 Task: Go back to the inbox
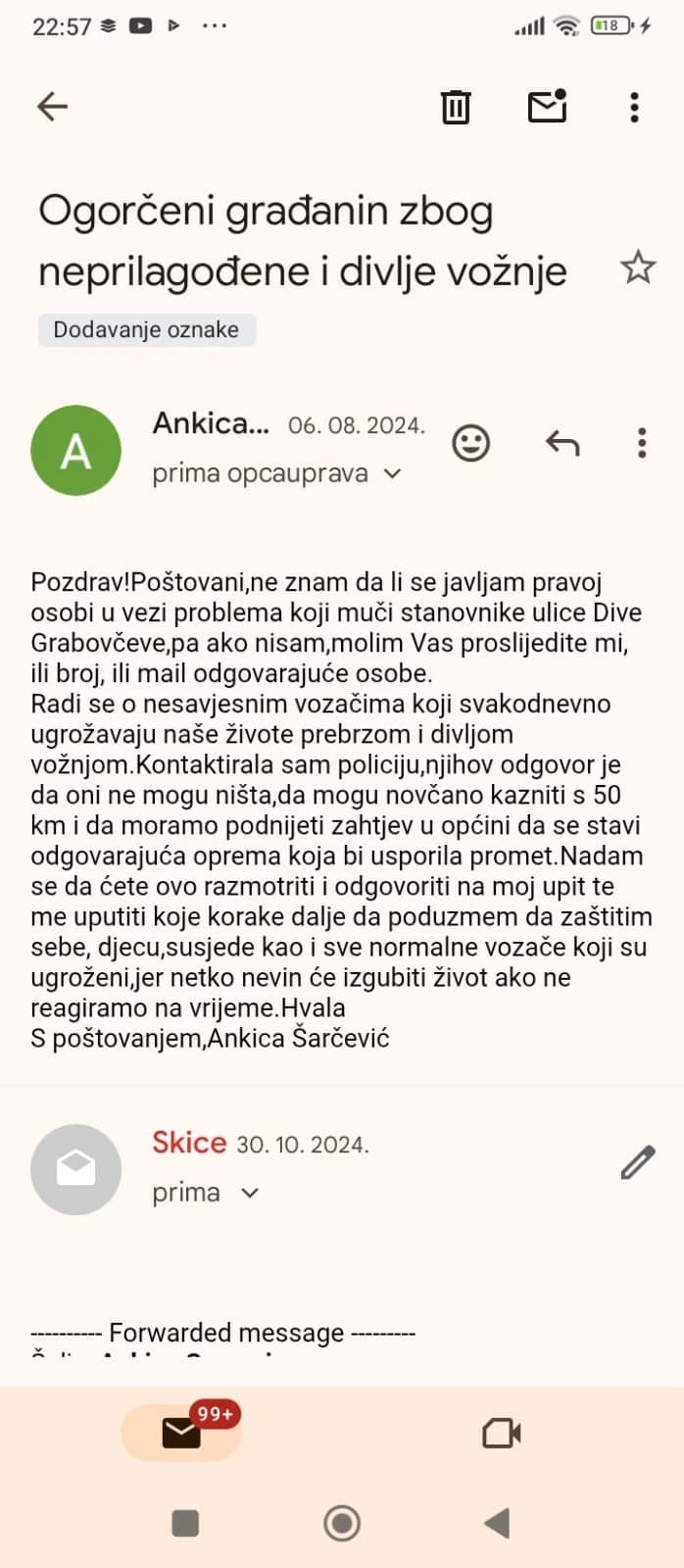click(x=52, y=106)
